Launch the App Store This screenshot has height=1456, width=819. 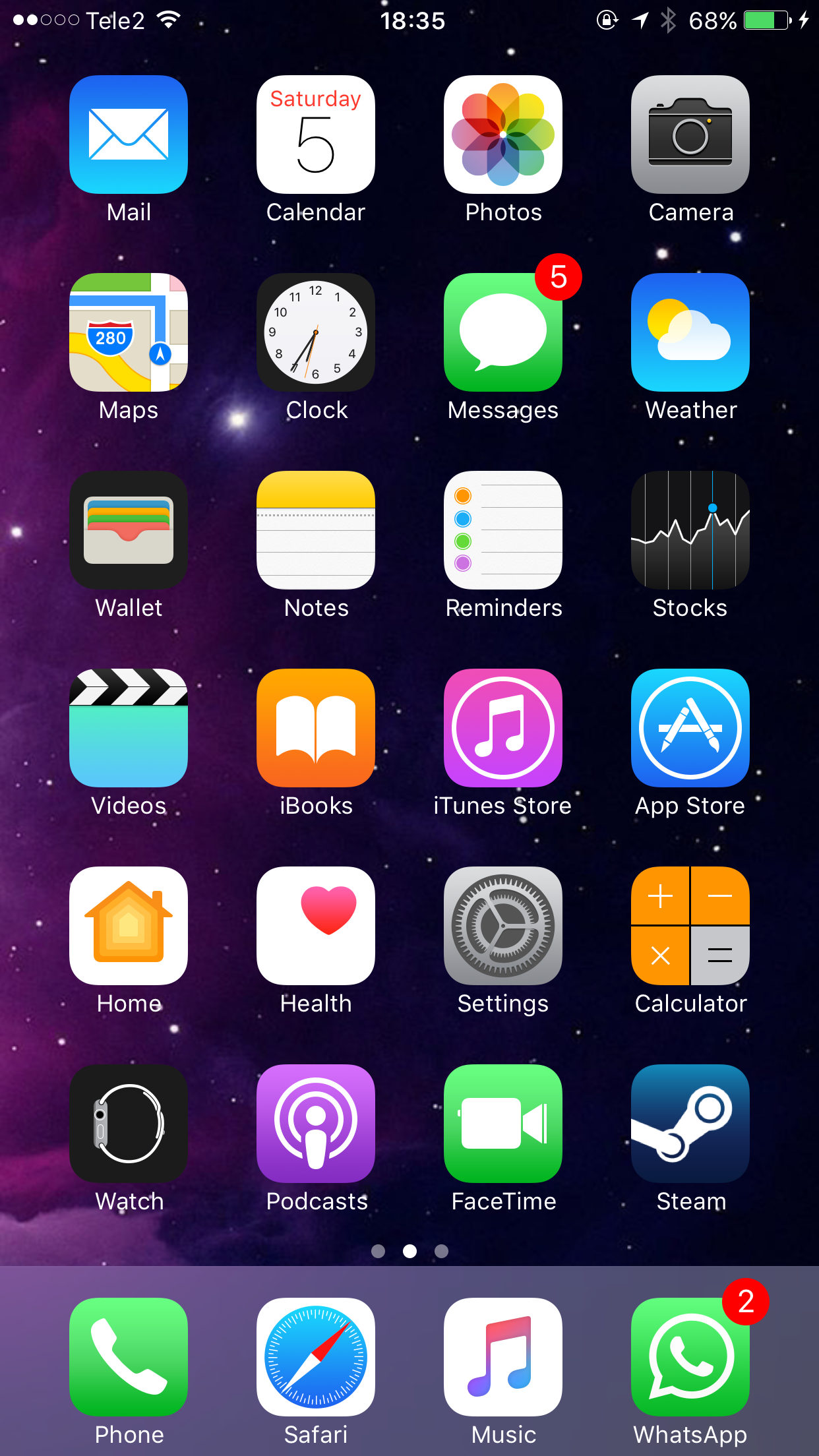(x=690, y=728)
